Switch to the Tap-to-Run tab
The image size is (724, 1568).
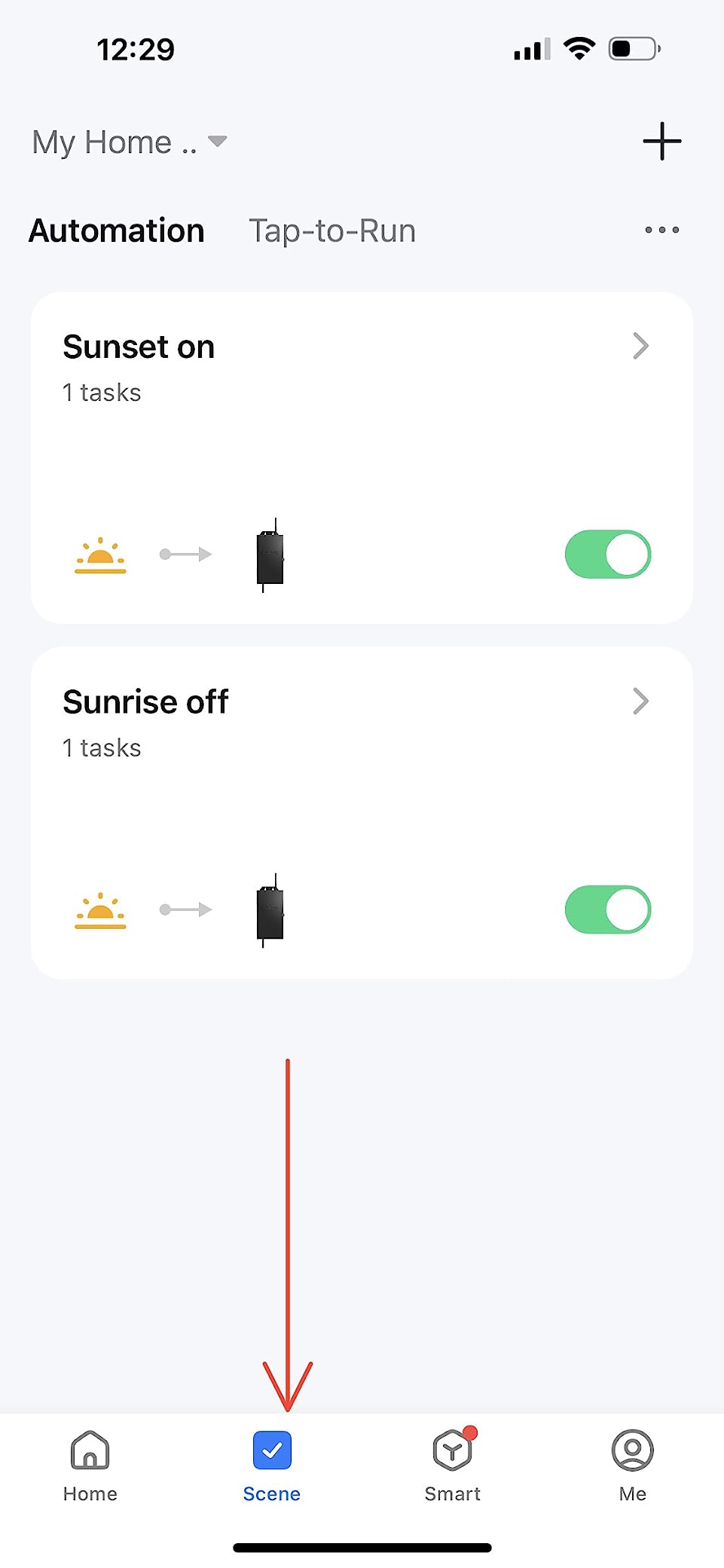pyautogui.click(x=331, y=231)
